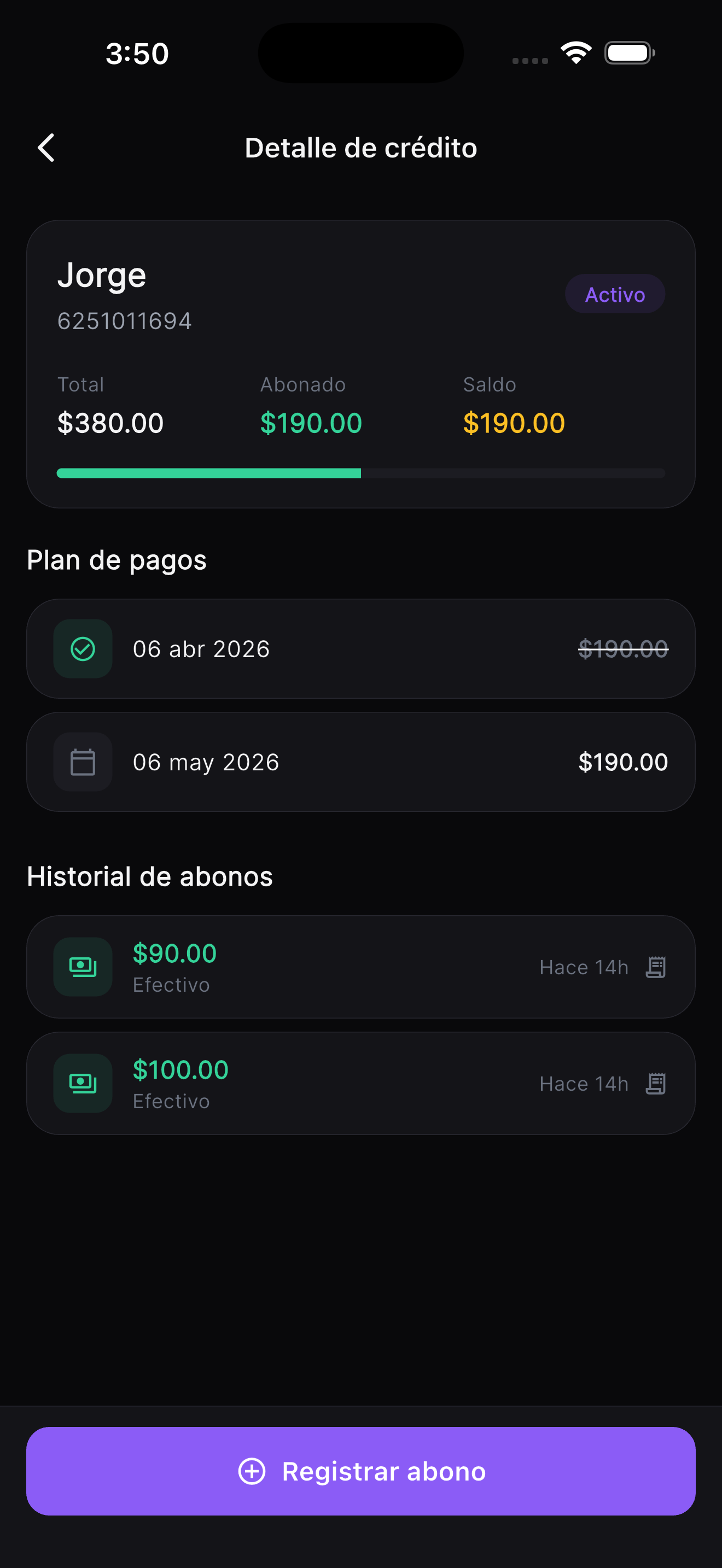This screenshot has height=1568, width=722.
Task: Switch to the Plan de pagos section
Action: pyautogui.click(x=117, y=559)
